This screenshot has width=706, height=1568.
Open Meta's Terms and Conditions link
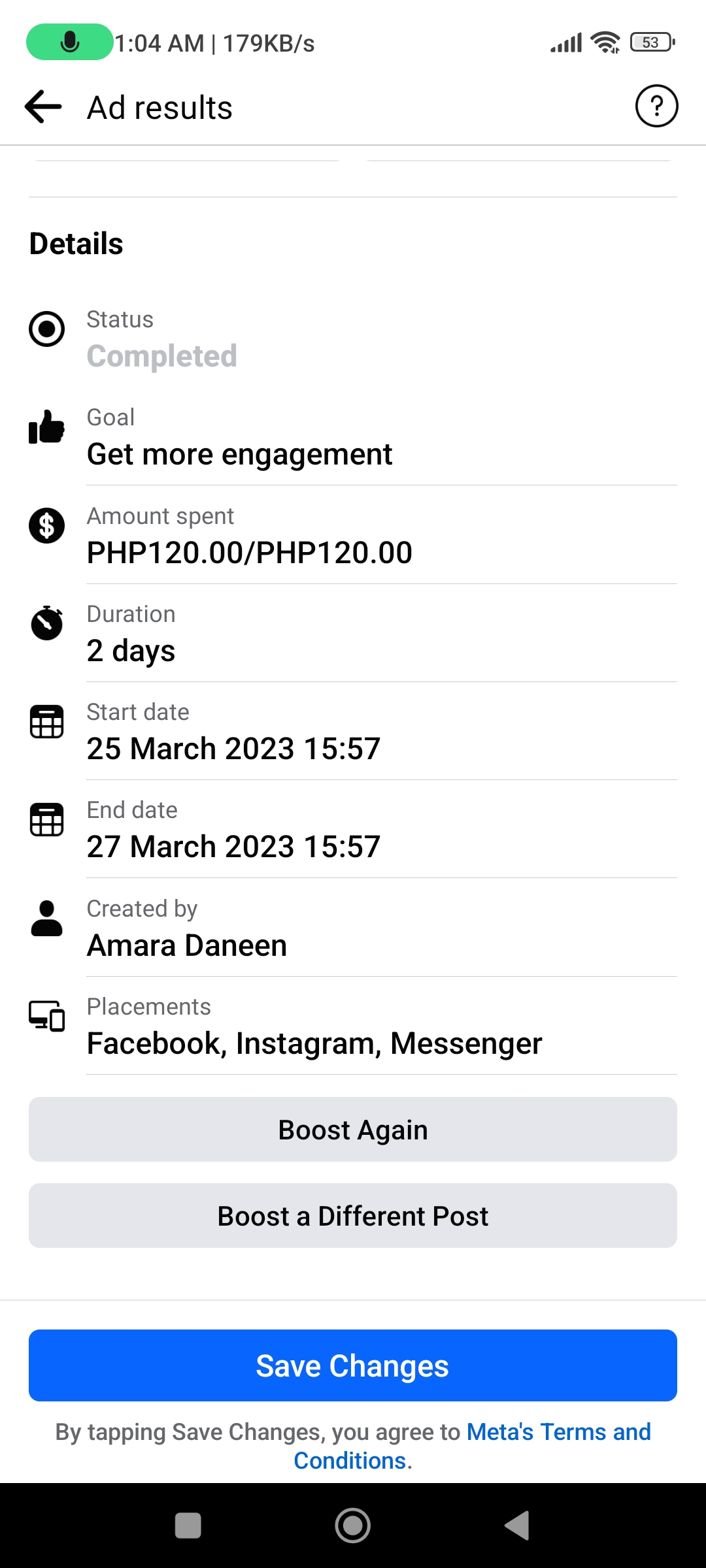click(x=558, y=1432)
